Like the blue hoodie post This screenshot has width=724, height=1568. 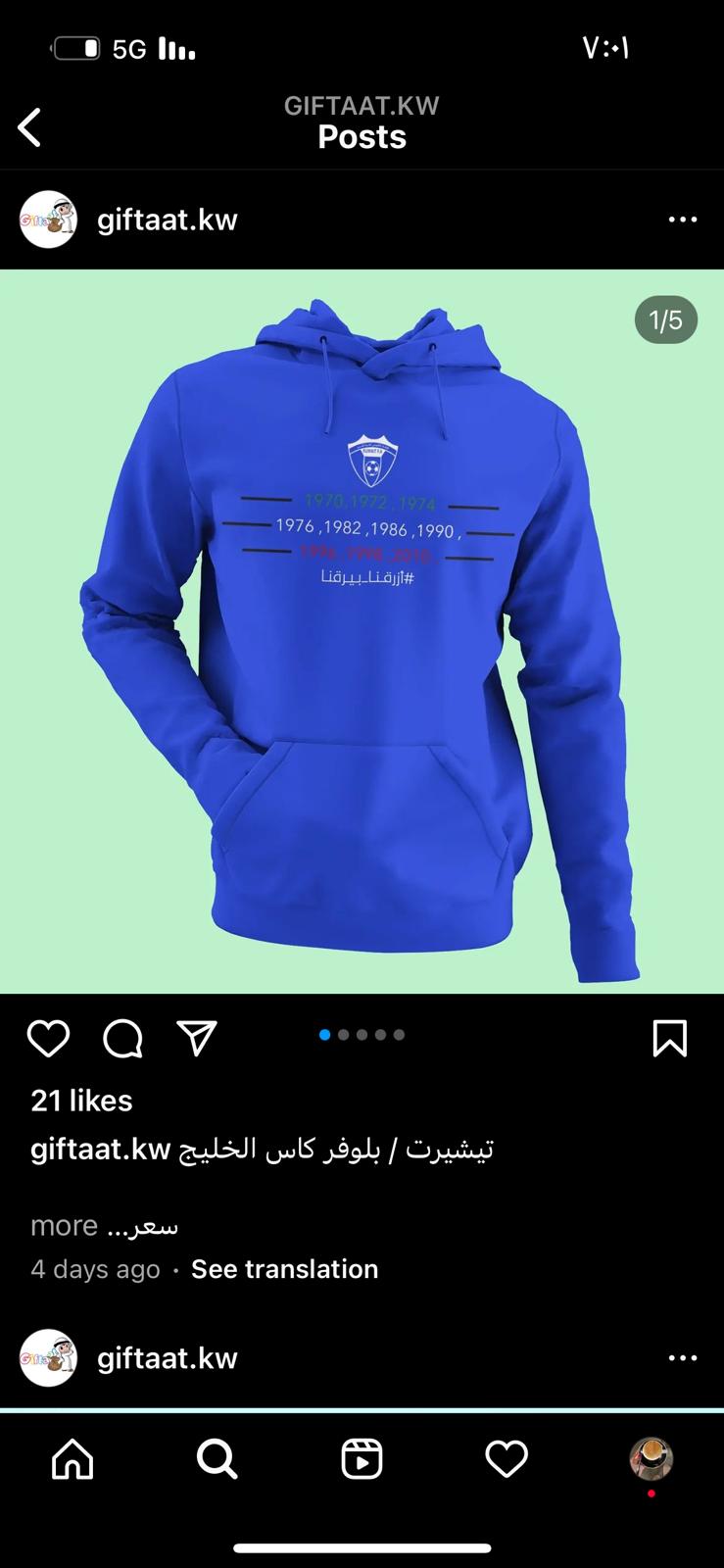tap(48, 1039)
